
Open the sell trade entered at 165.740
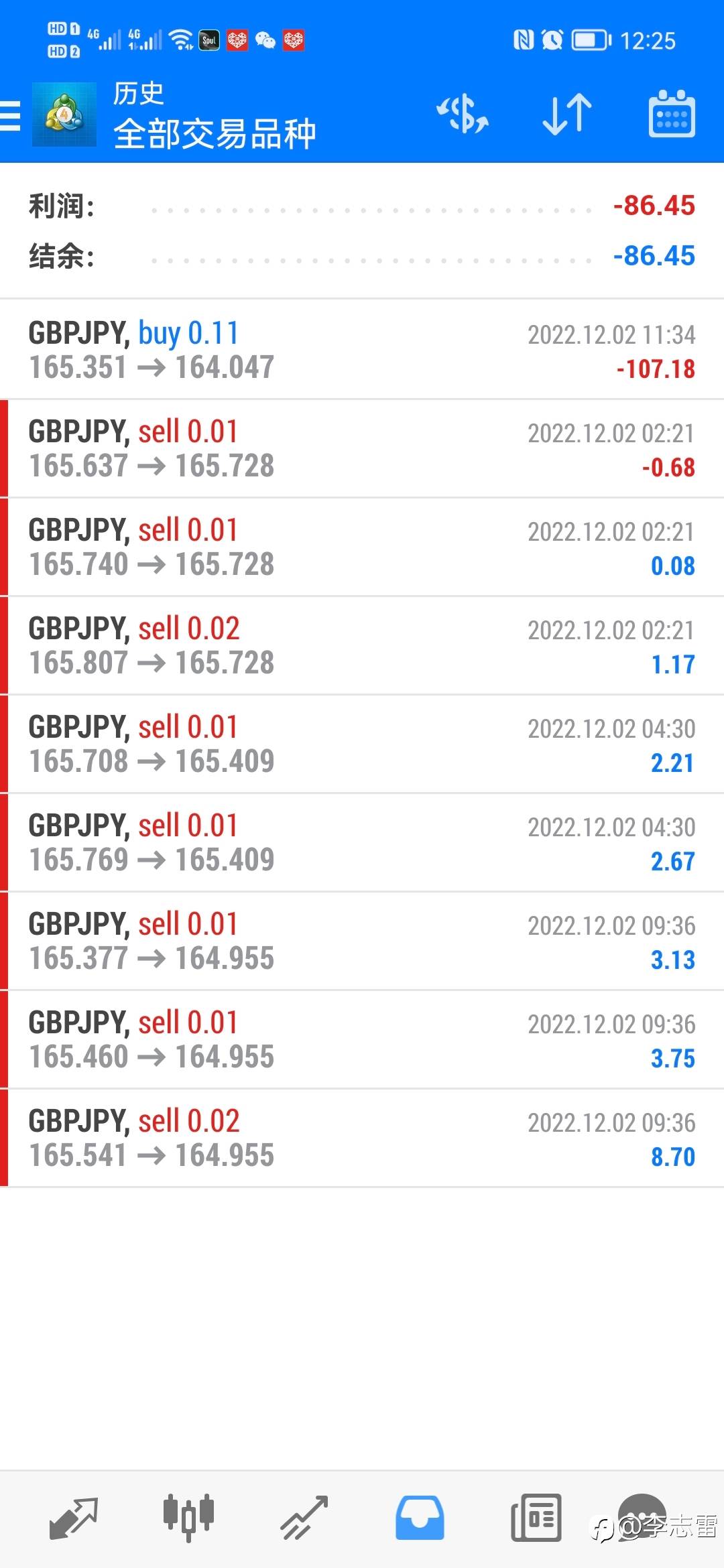pyautogui.click(x=362, y=547)
